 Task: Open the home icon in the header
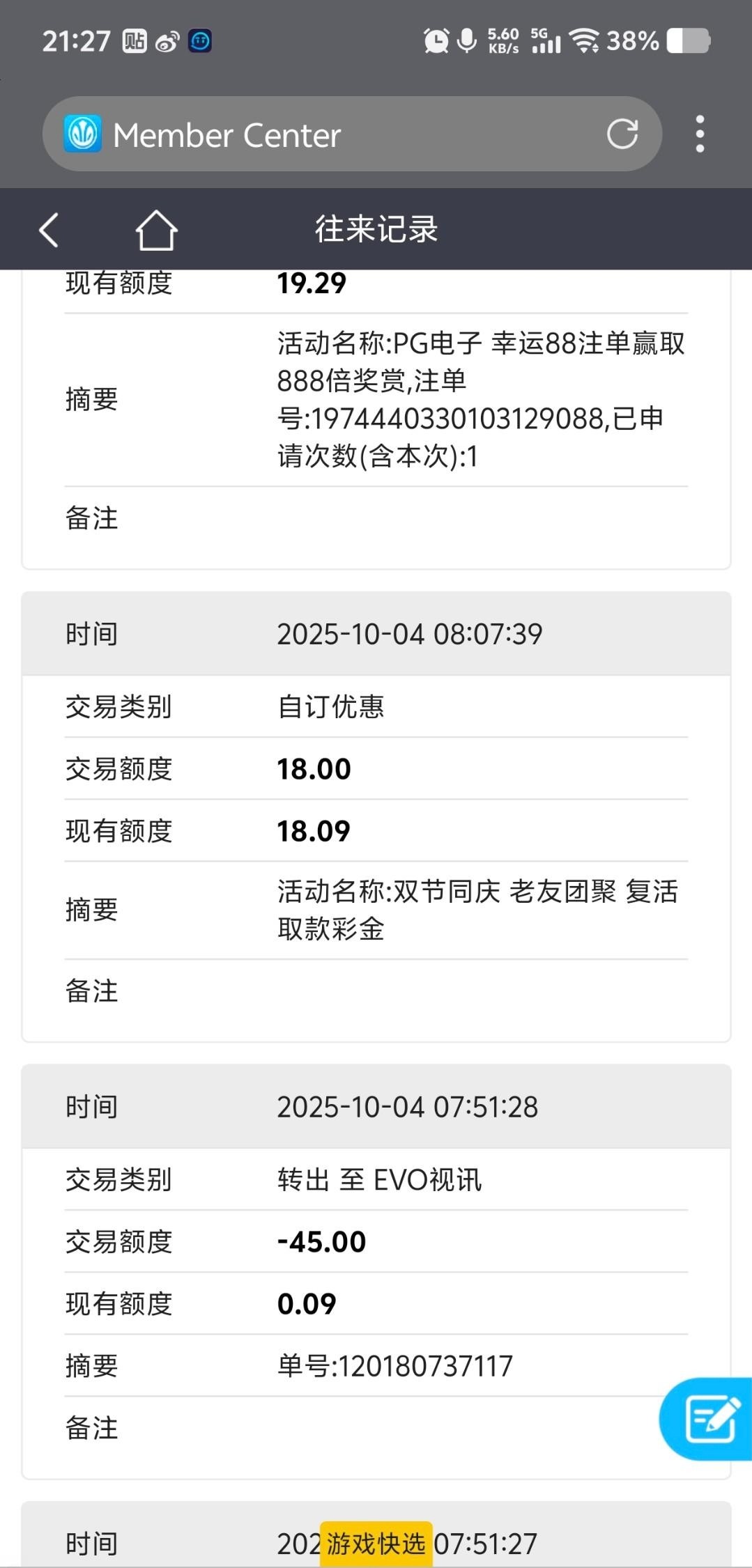[x=156, y=230]
